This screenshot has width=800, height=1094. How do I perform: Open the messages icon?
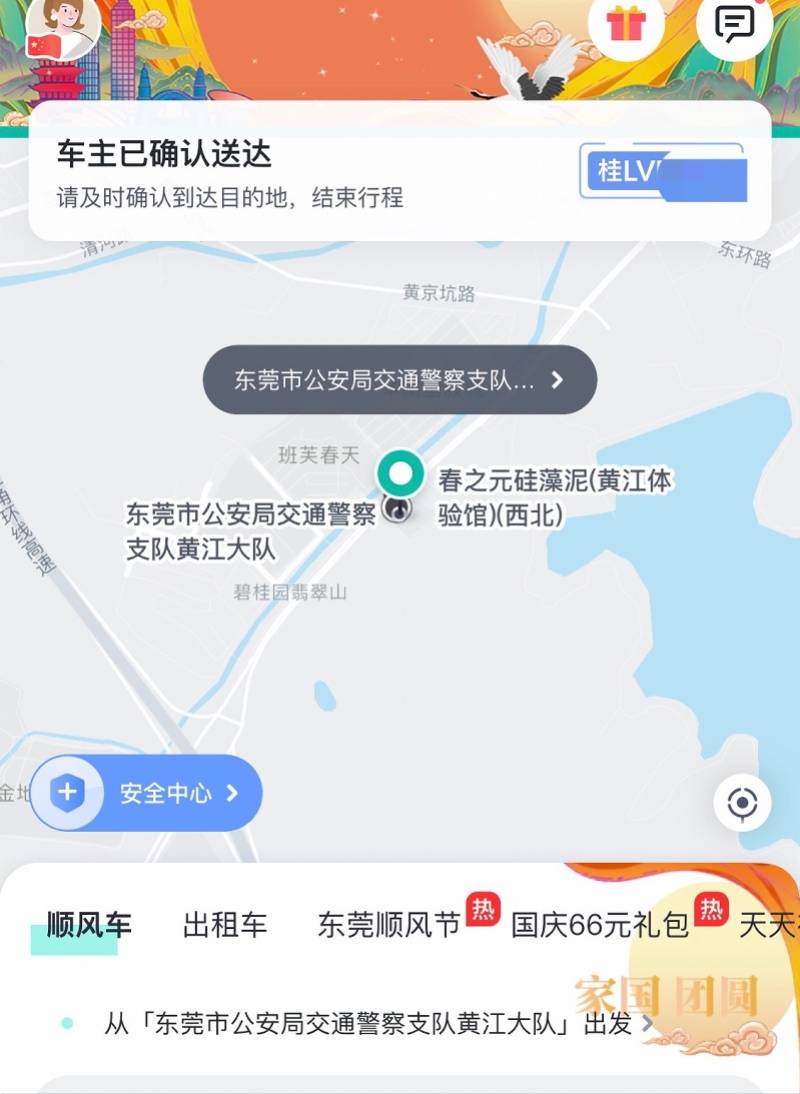click(735, 25)
